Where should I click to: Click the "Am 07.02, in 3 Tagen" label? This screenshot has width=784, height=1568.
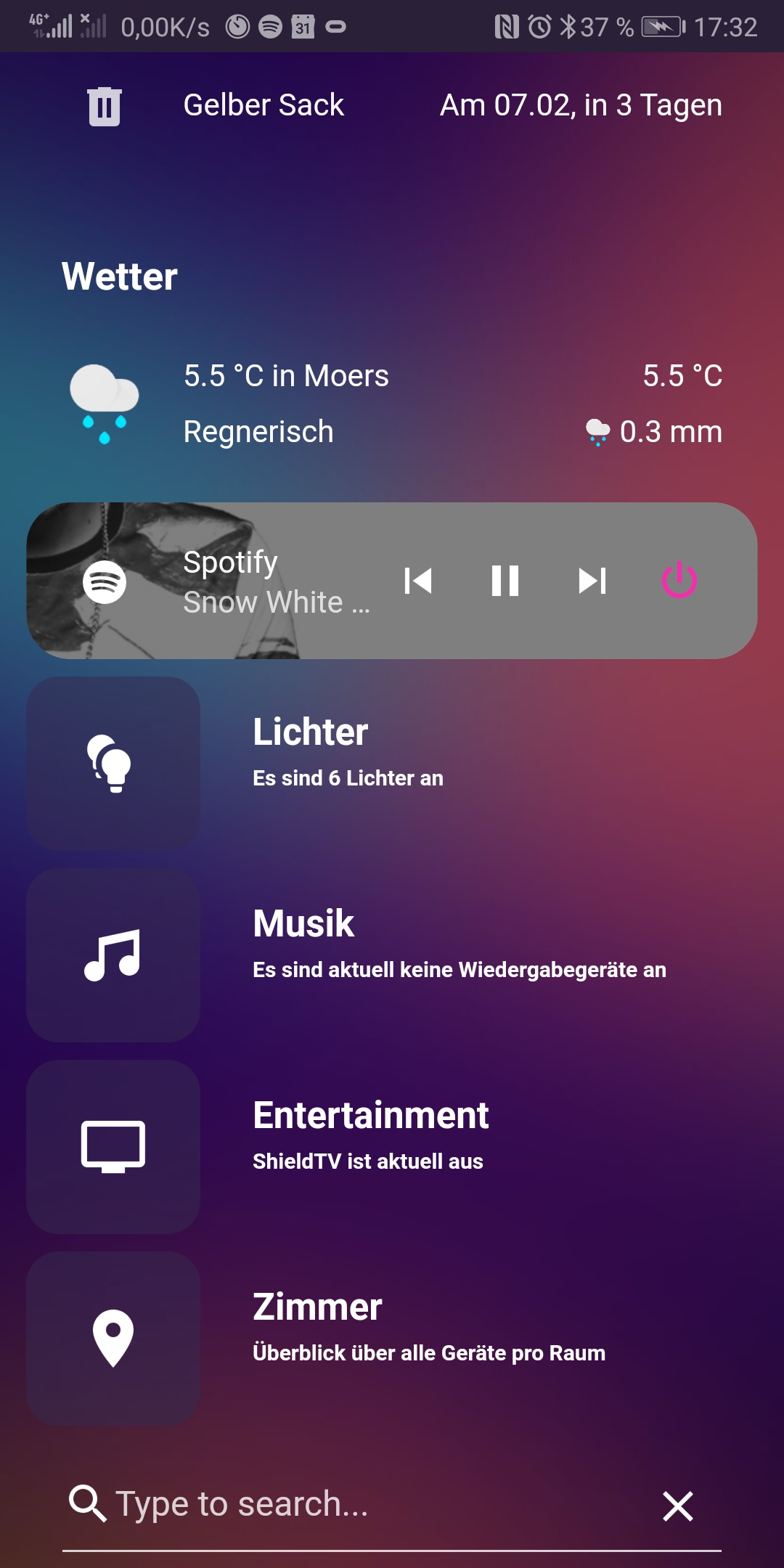[x=580, y=105]
